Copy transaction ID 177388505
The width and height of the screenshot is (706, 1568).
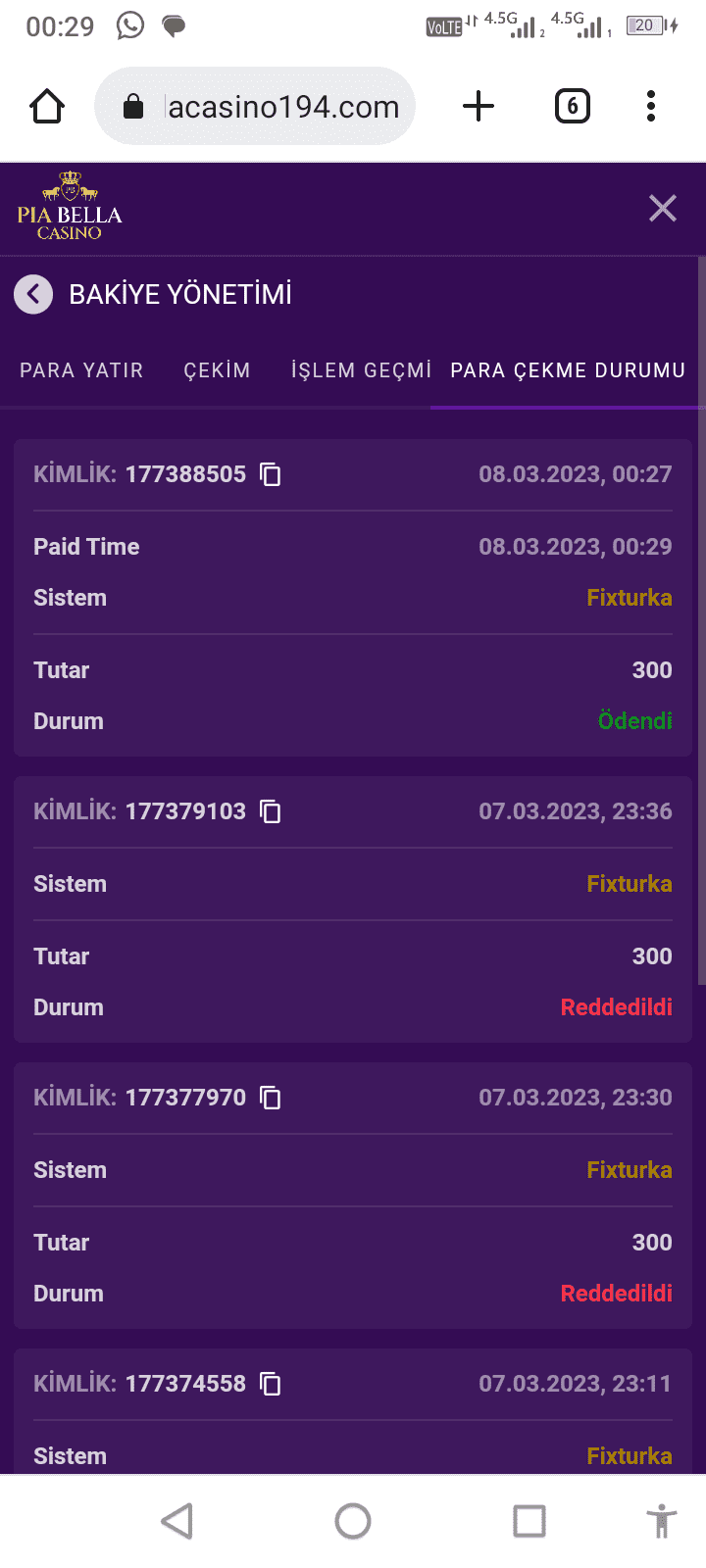point(271,474)
